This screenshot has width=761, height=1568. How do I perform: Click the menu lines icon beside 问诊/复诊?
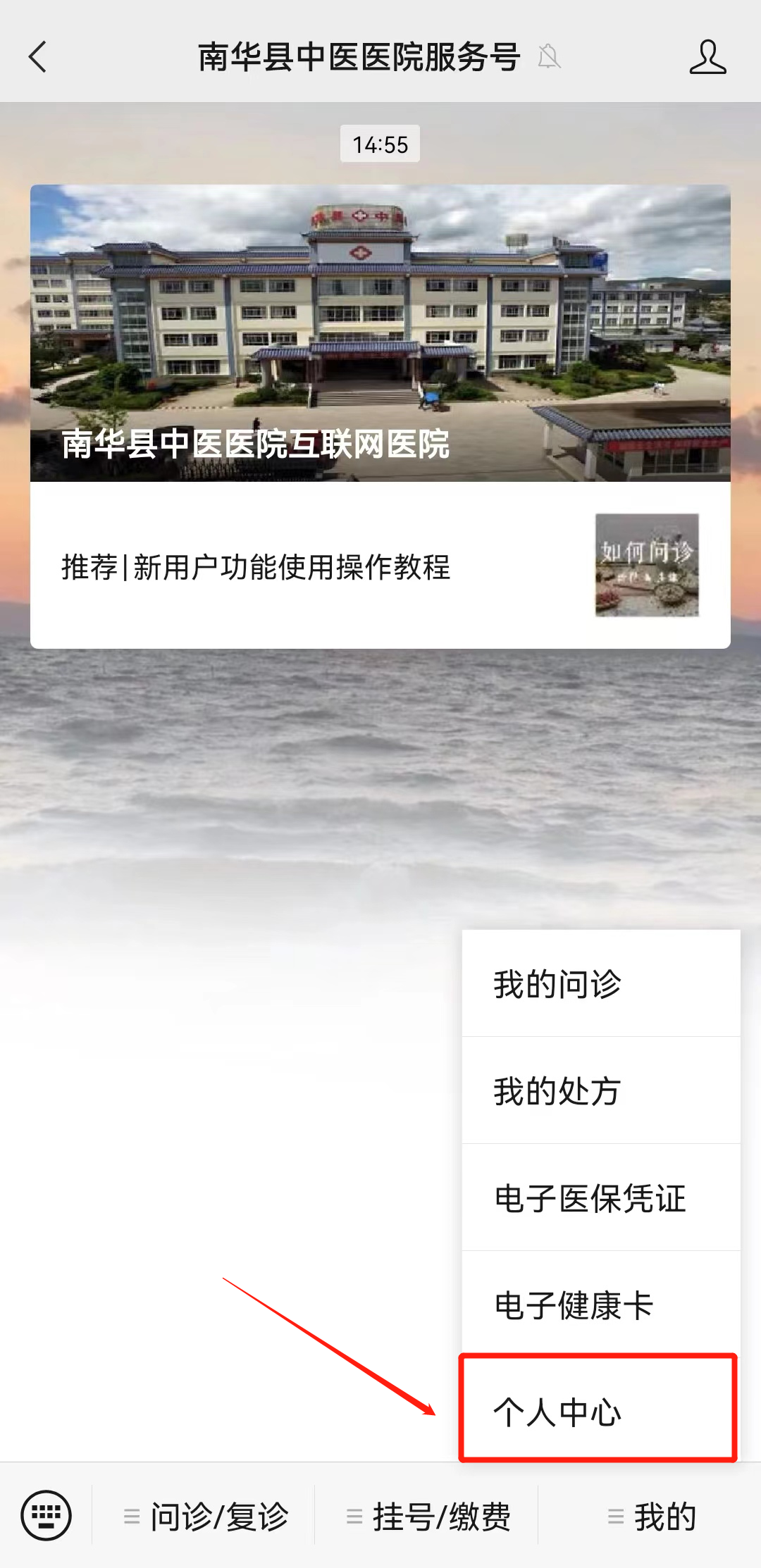(x=131, y=1516)
